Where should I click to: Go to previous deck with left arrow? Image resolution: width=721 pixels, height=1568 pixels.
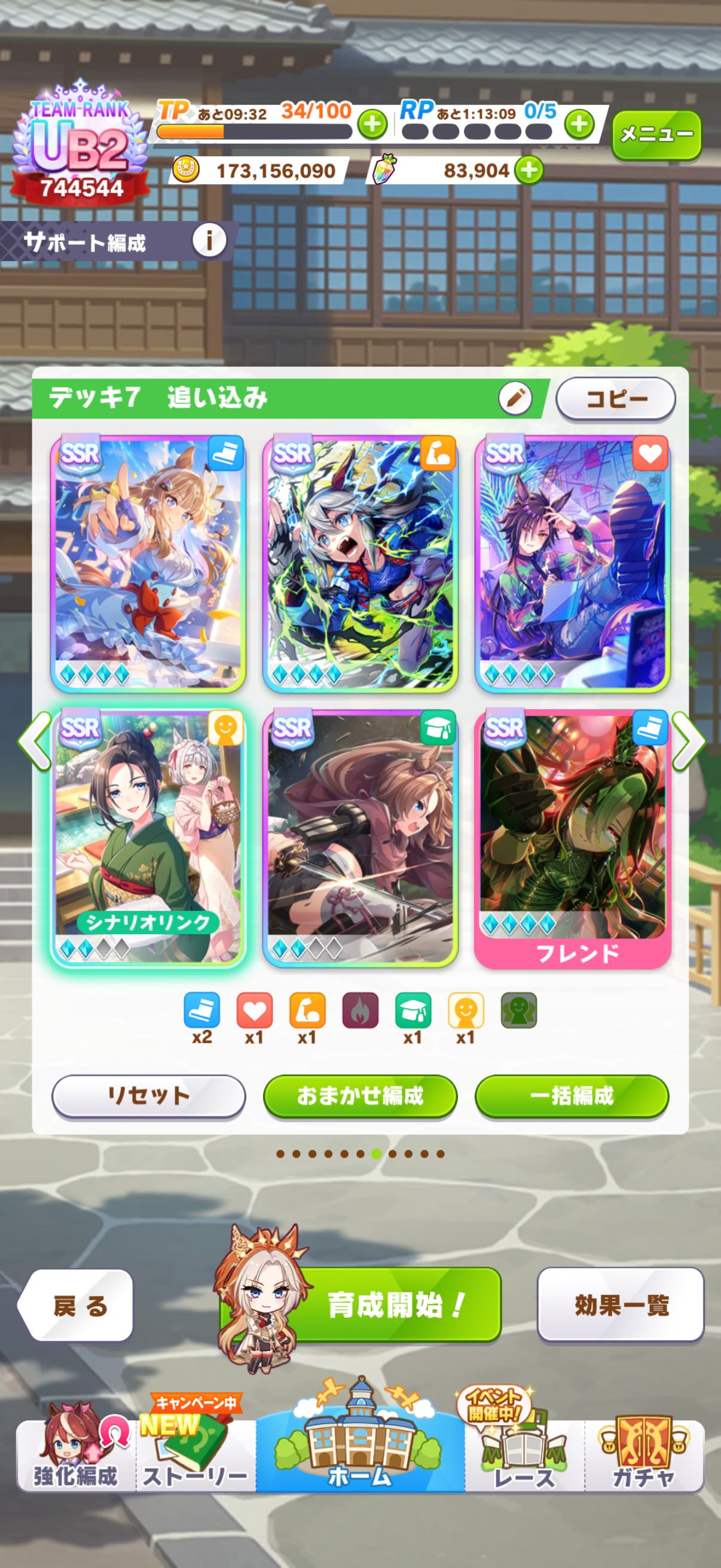pos(35,741)
